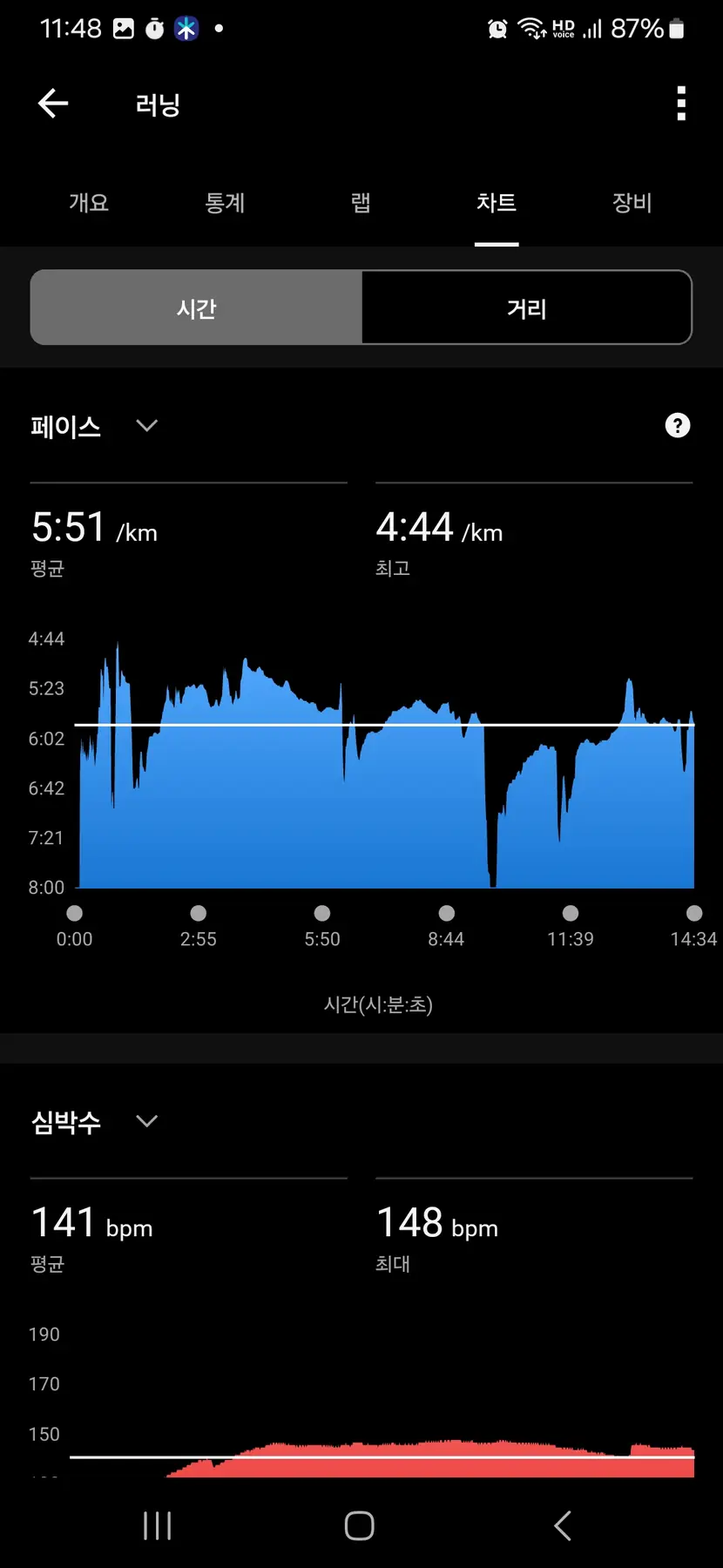Open the three-dot overflow menu
Screen dimensions: 723x1568
click(681, 104)
